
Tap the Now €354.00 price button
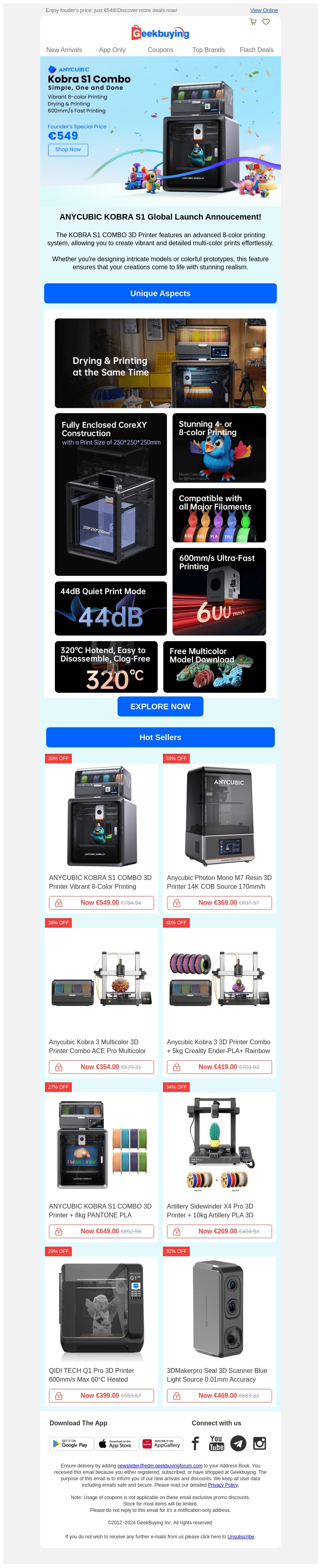pos(101,1067)
